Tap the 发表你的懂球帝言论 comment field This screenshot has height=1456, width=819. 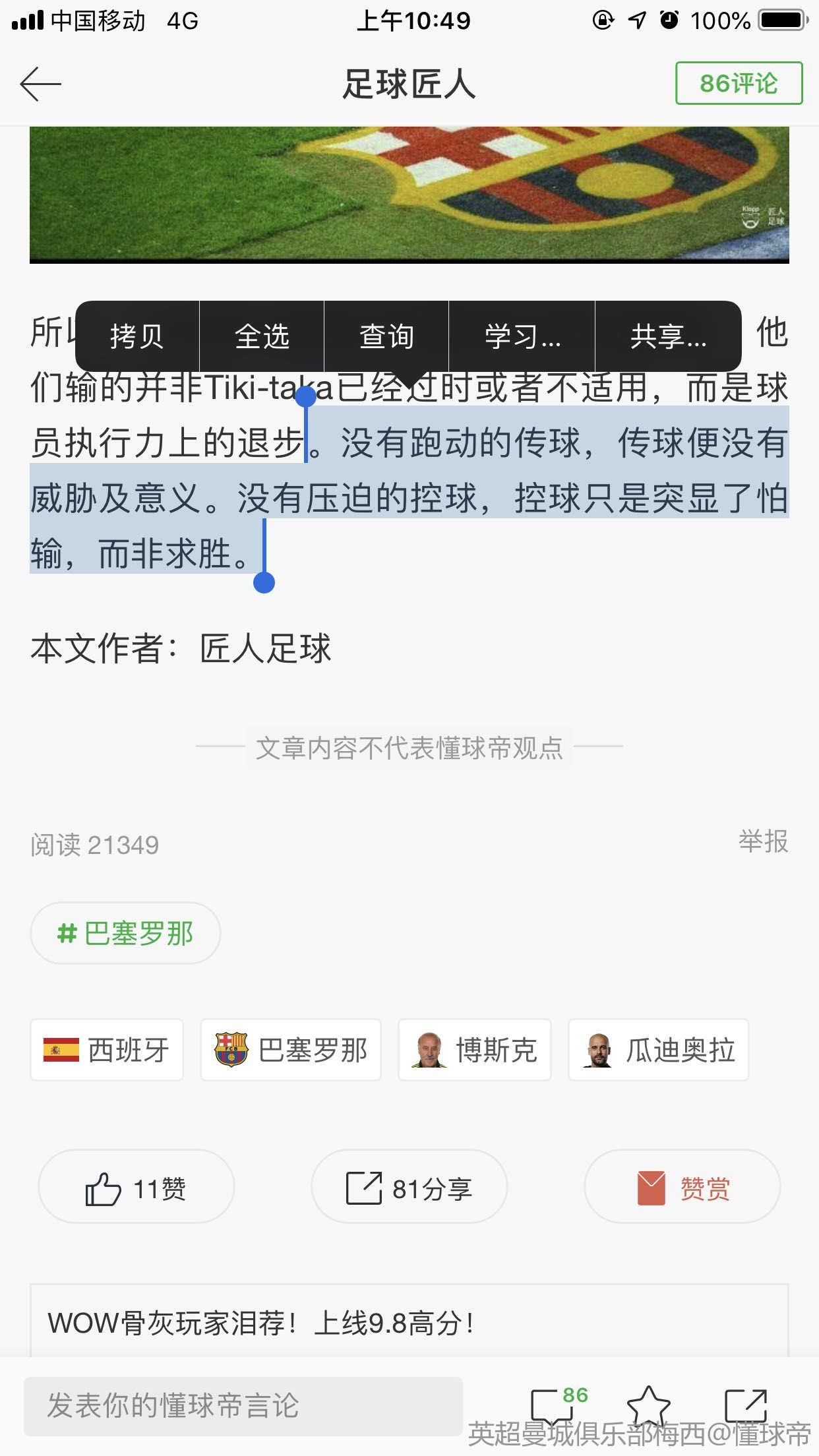[243, 1406]
